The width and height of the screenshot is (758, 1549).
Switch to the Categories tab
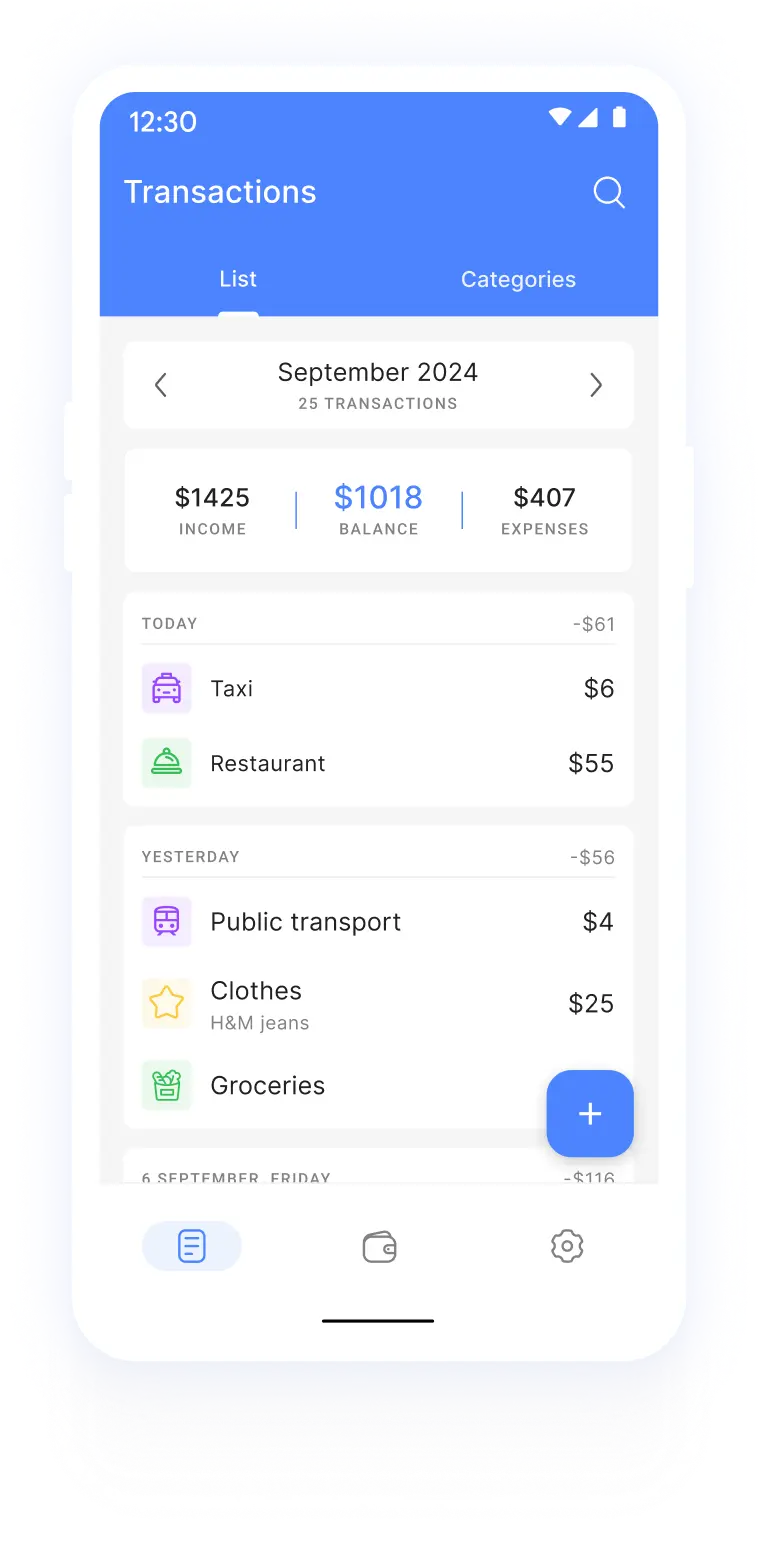click(518, 280)
